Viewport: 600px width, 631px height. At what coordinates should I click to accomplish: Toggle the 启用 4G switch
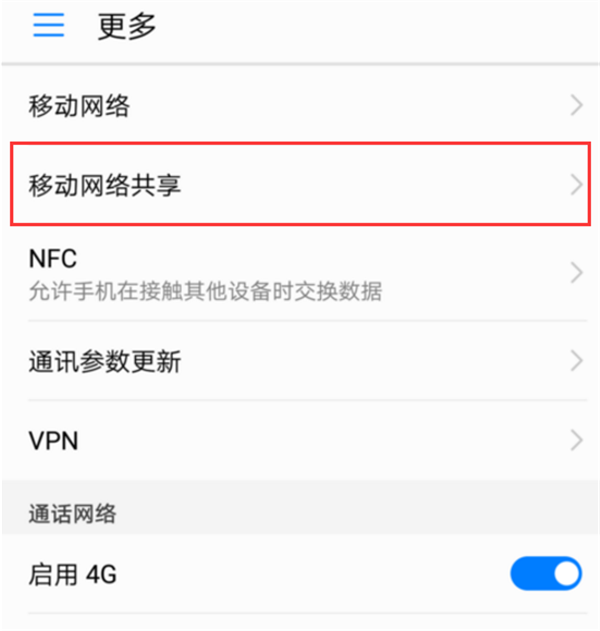tap(545, 574)
